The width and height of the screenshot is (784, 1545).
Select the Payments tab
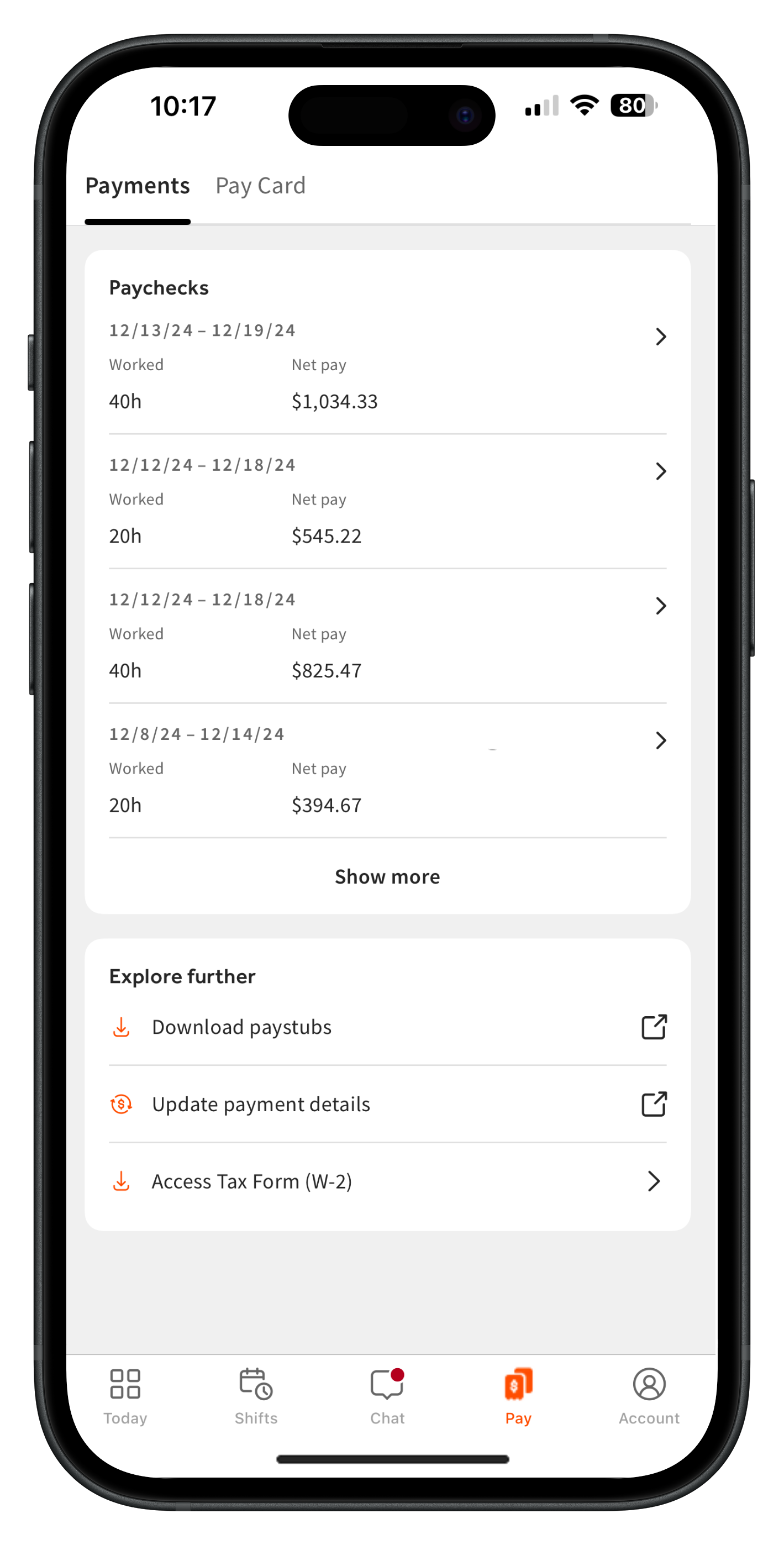(x=138, y=186)
